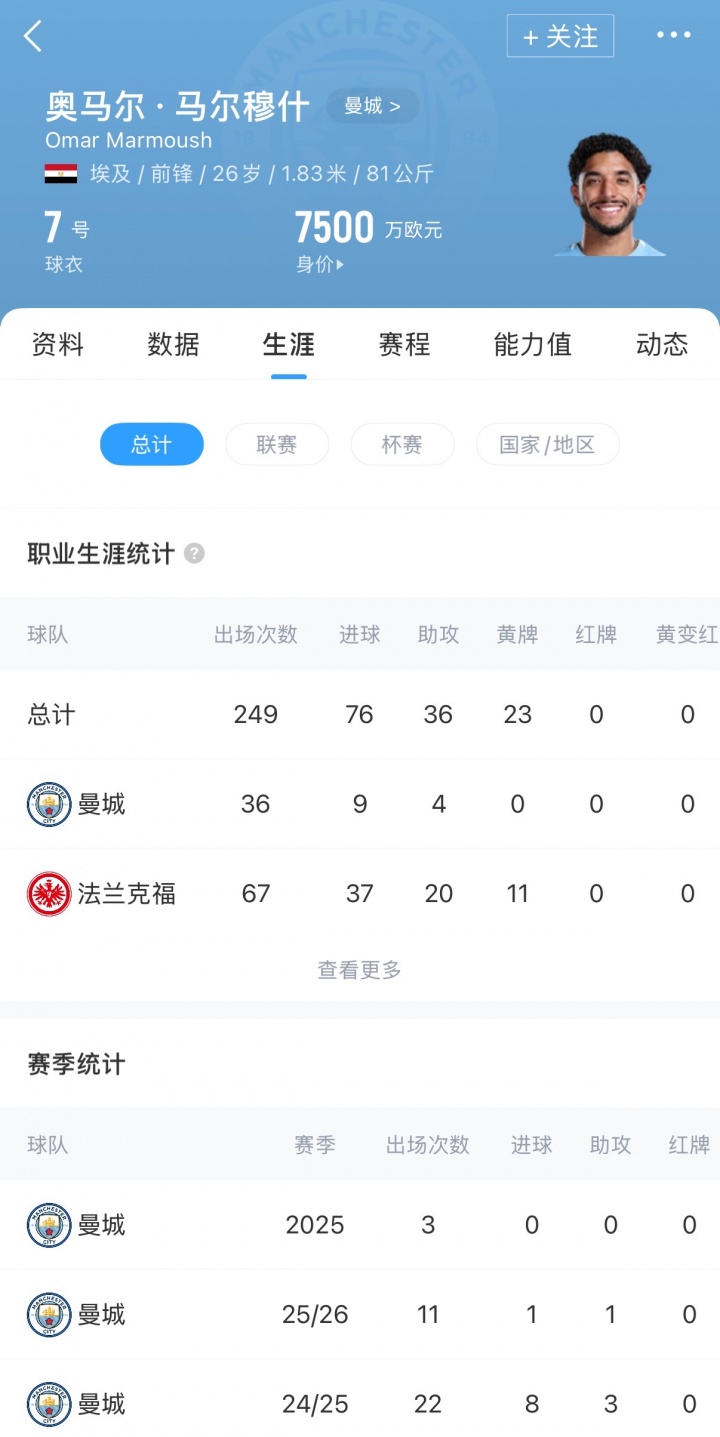Filter career stats by 联赛
The height and width of the screenshot is (1437, 720).
[x=277, y=445]
